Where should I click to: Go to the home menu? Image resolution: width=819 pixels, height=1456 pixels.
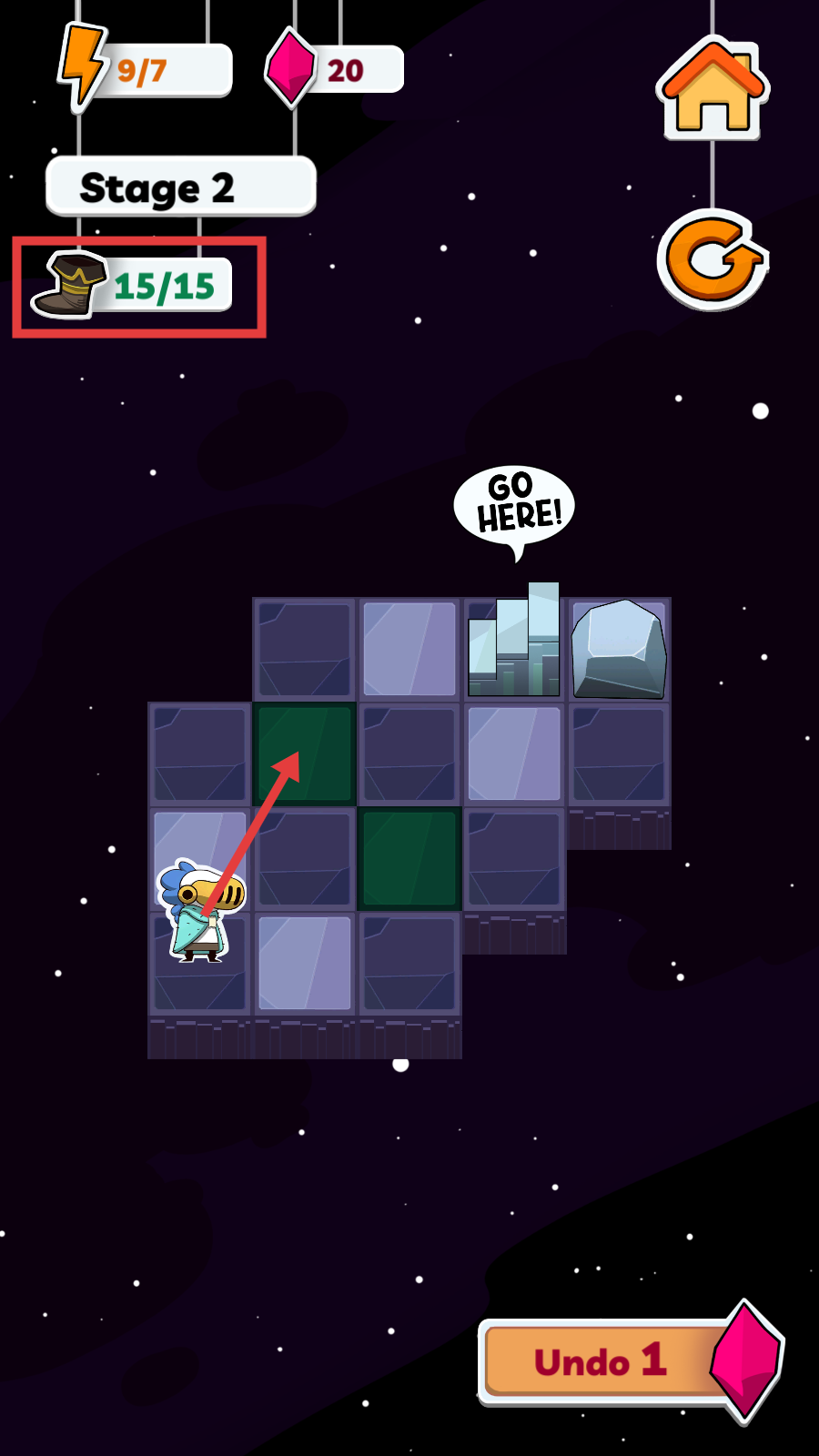point(713,89)
